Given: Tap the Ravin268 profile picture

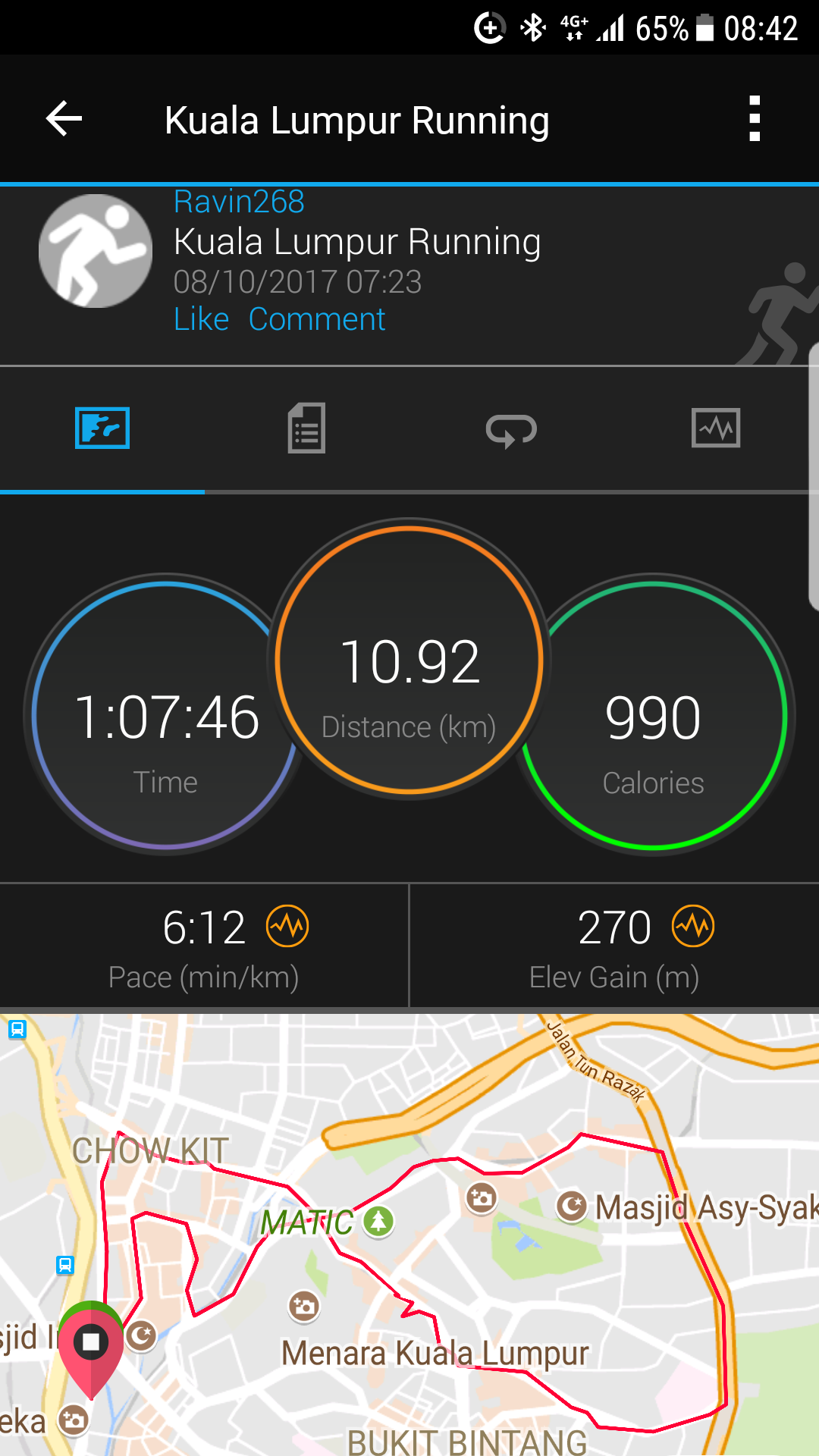Looking at the screenshot, I should pos(96,251).
